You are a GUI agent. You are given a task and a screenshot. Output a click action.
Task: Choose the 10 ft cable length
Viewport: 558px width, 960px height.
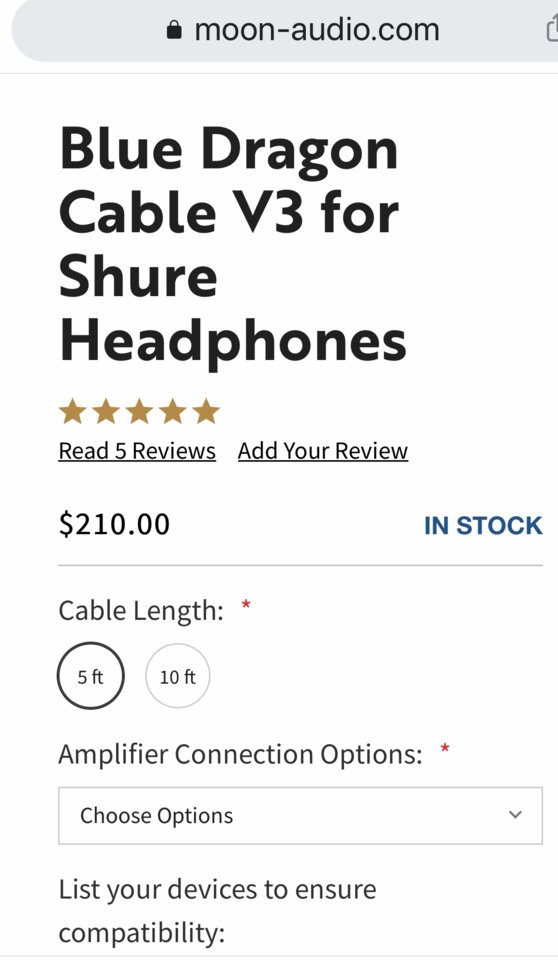[x=178, y=676]
